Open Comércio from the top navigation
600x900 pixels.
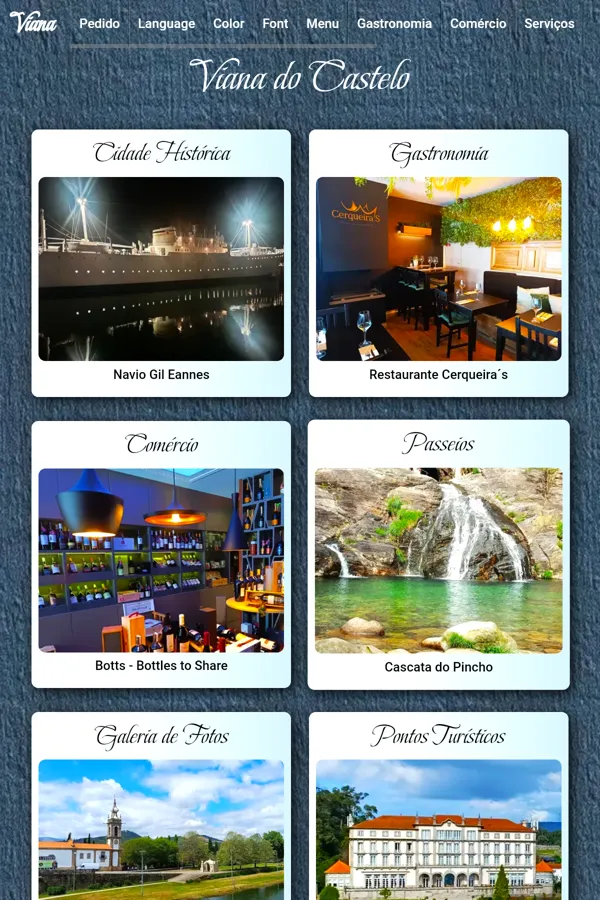tap(478, 23)
